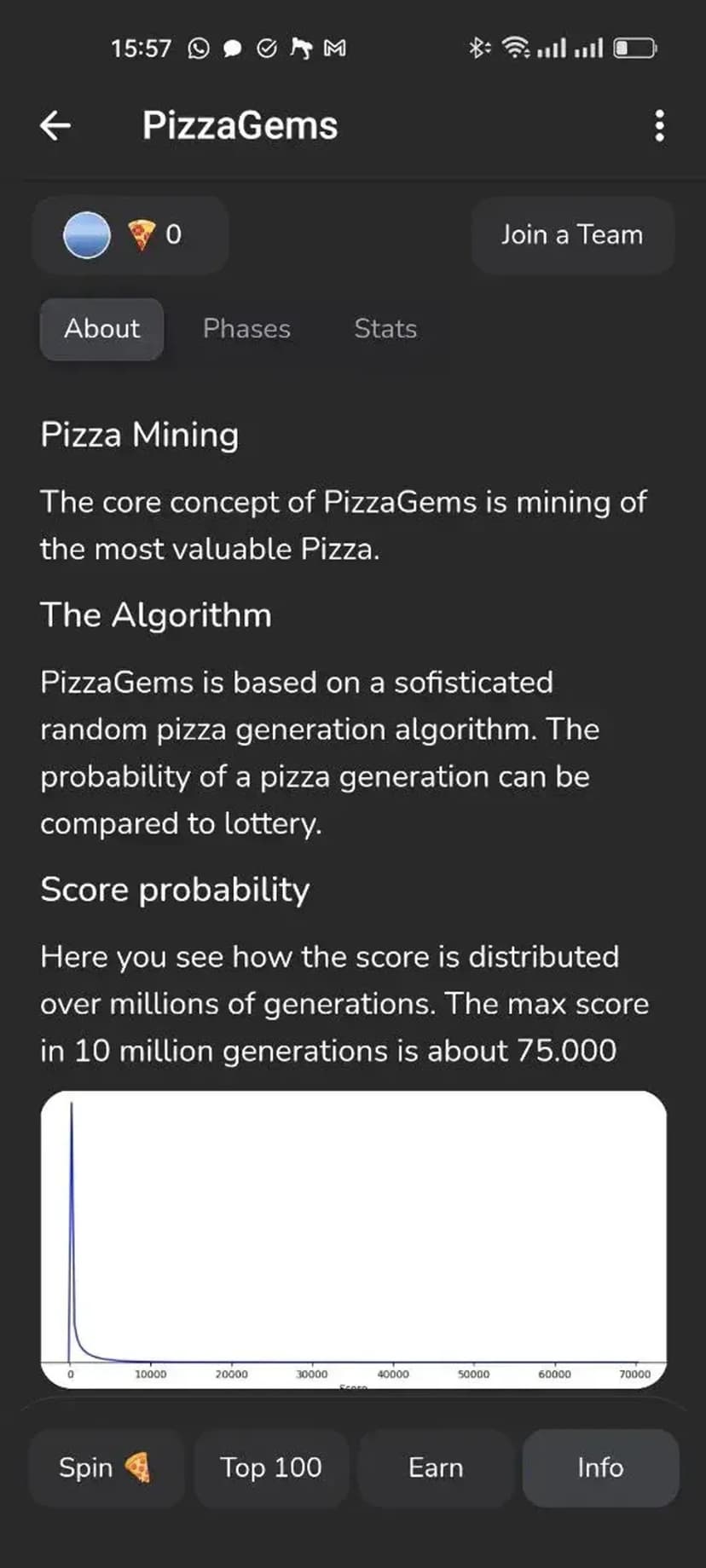
Task: Switch to the Phases tab
Action: tap(246, 329)
